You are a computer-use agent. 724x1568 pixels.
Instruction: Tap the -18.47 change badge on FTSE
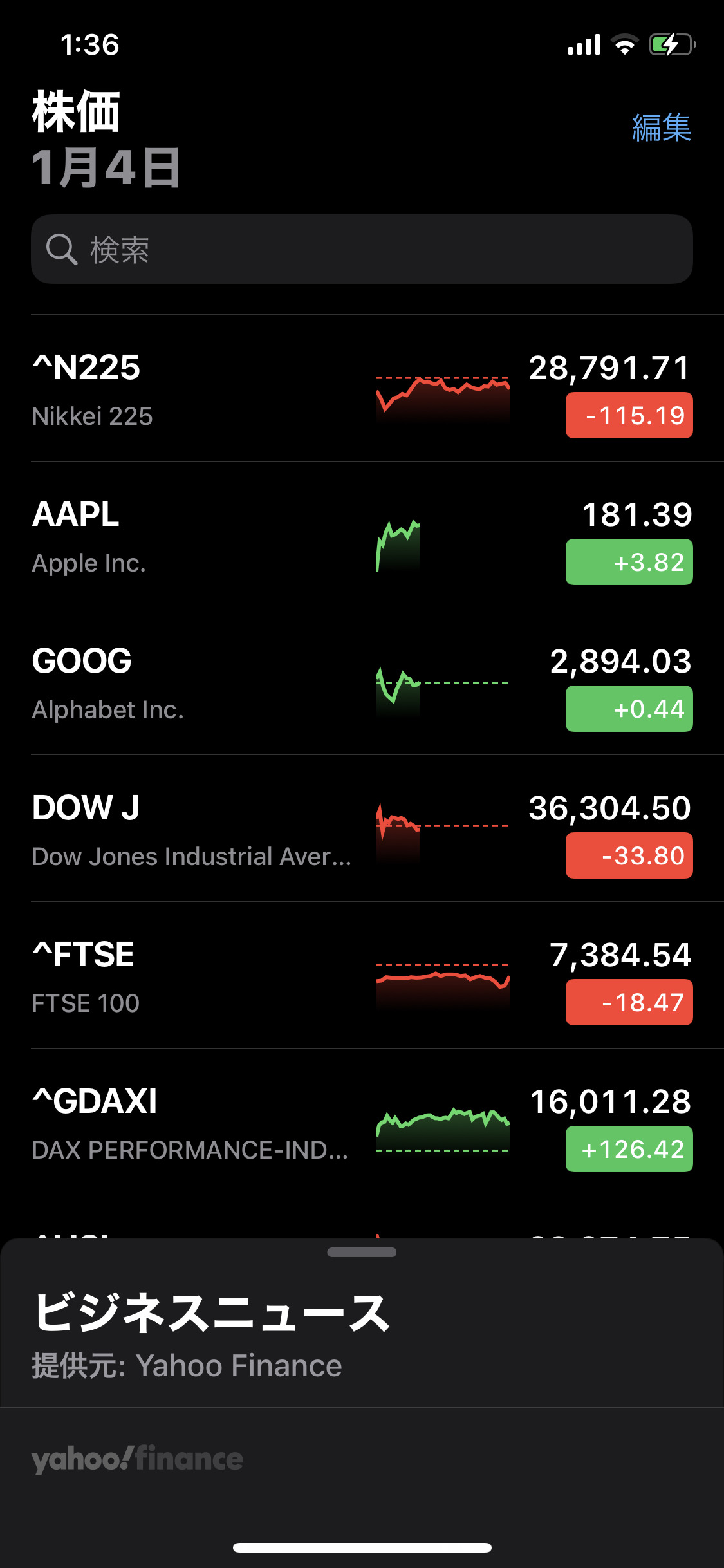pyautogui.click(x=629, y=1002)
